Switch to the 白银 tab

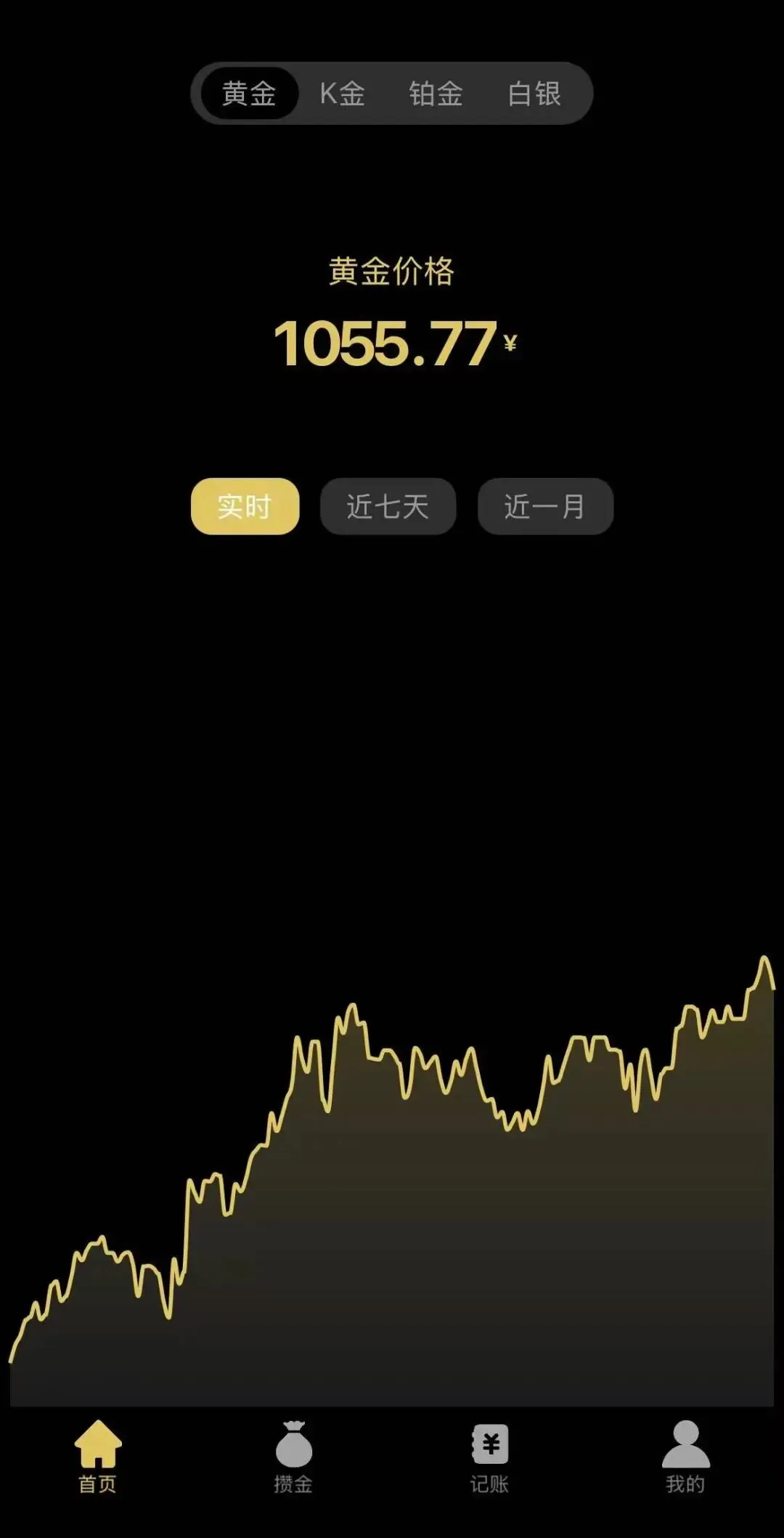click(x=534, y=94)
